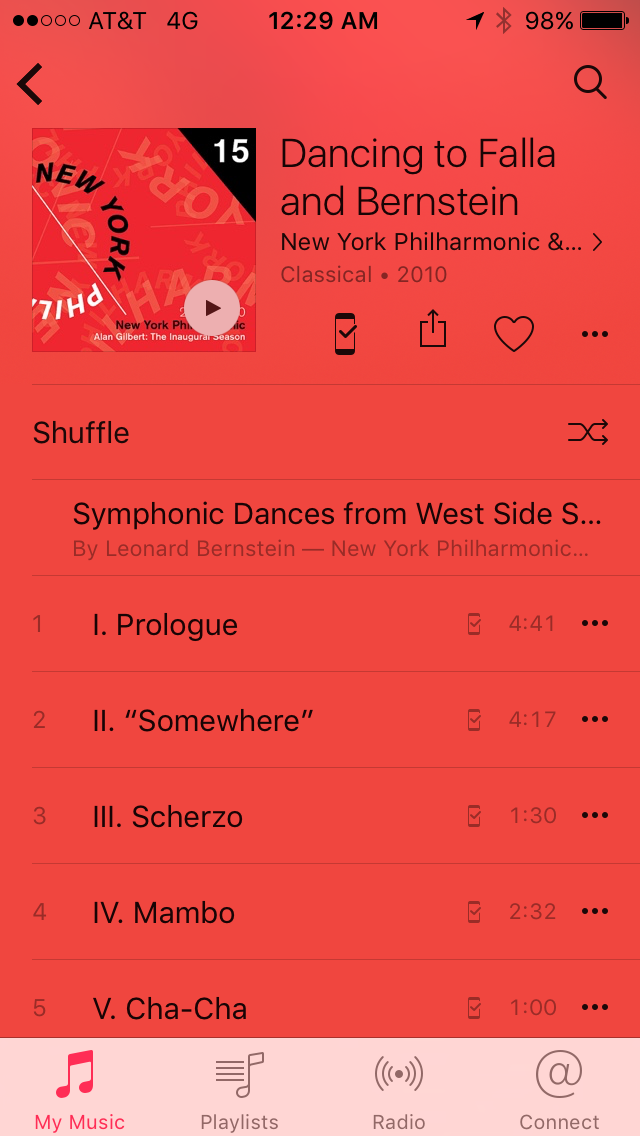Share this album
The image size is (640, 1136).
point(432,329)
